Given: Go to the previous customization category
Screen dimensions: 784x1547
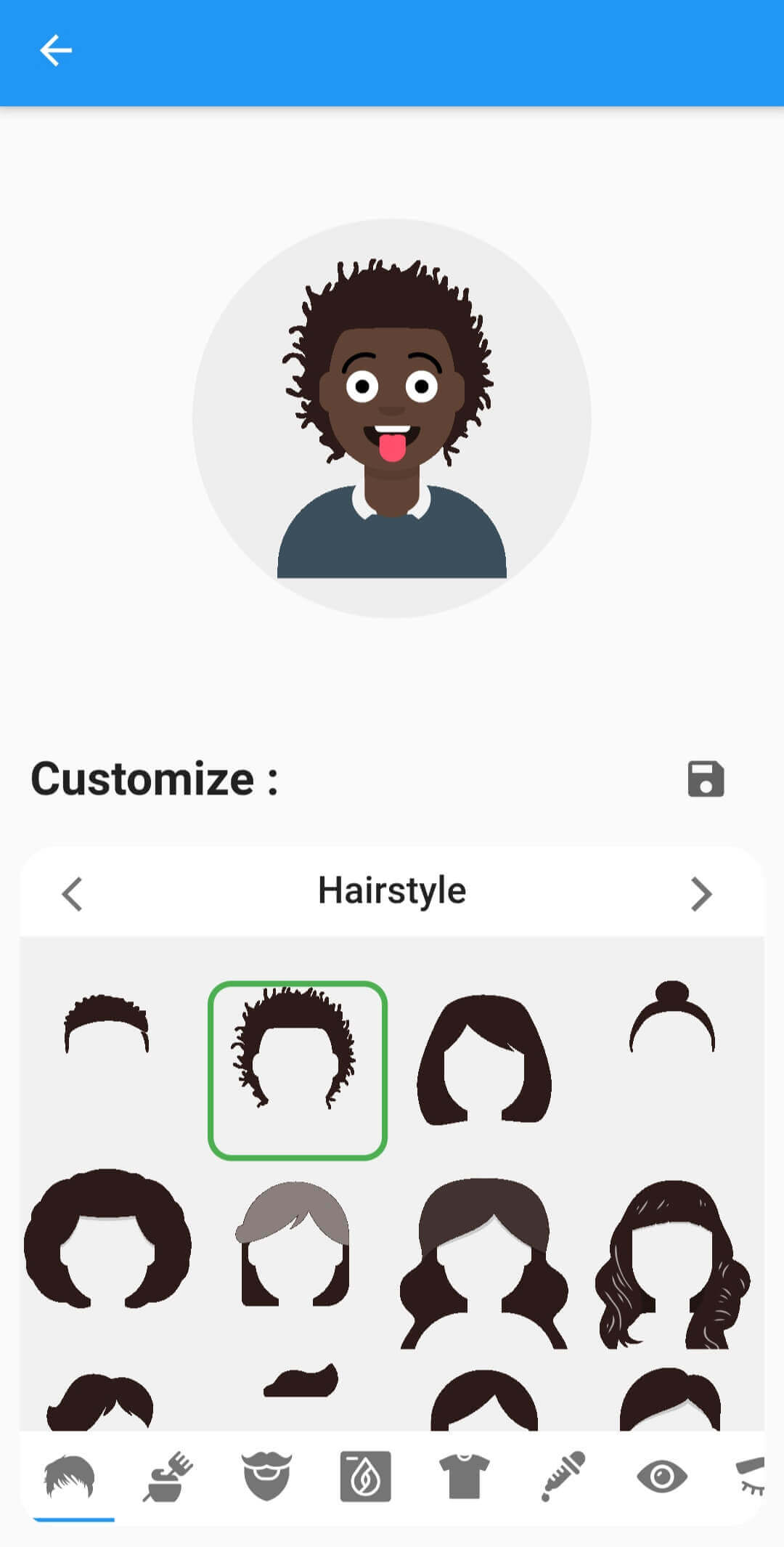Looking at the screenshot, I should coord(72,893).
